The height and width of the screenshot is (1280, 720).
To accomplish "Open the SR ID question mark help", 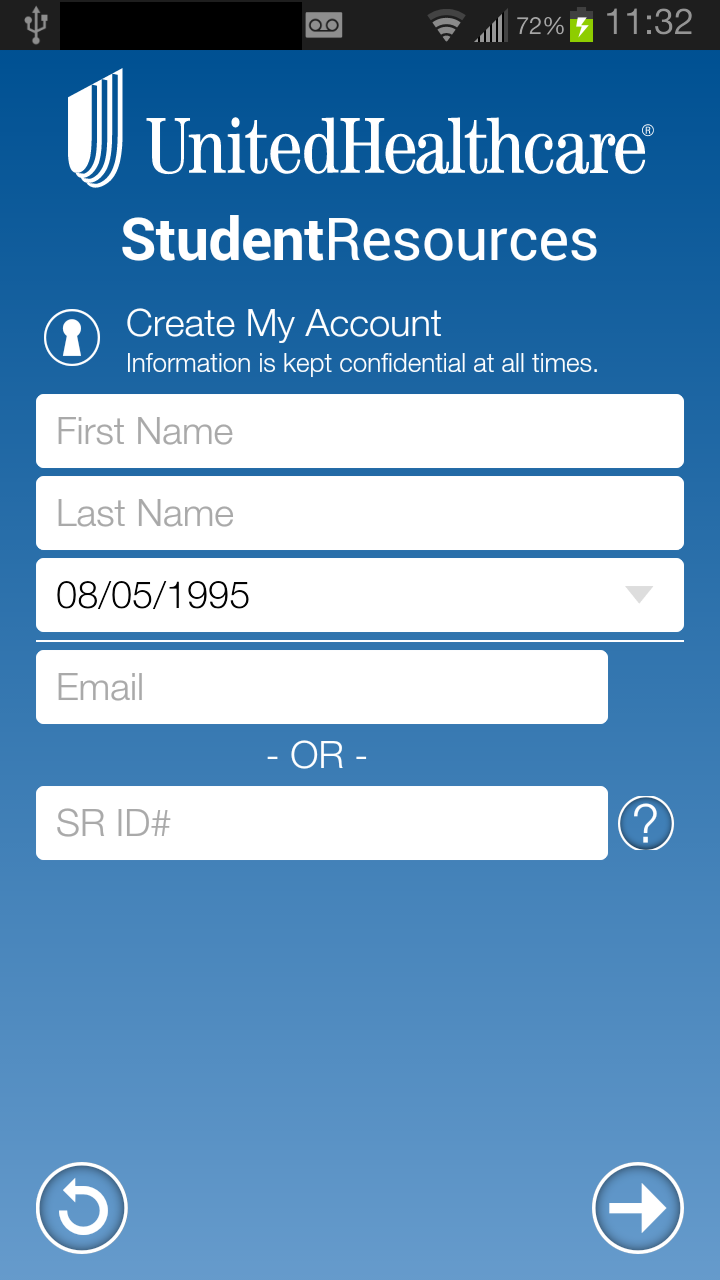I will (646, 825).
